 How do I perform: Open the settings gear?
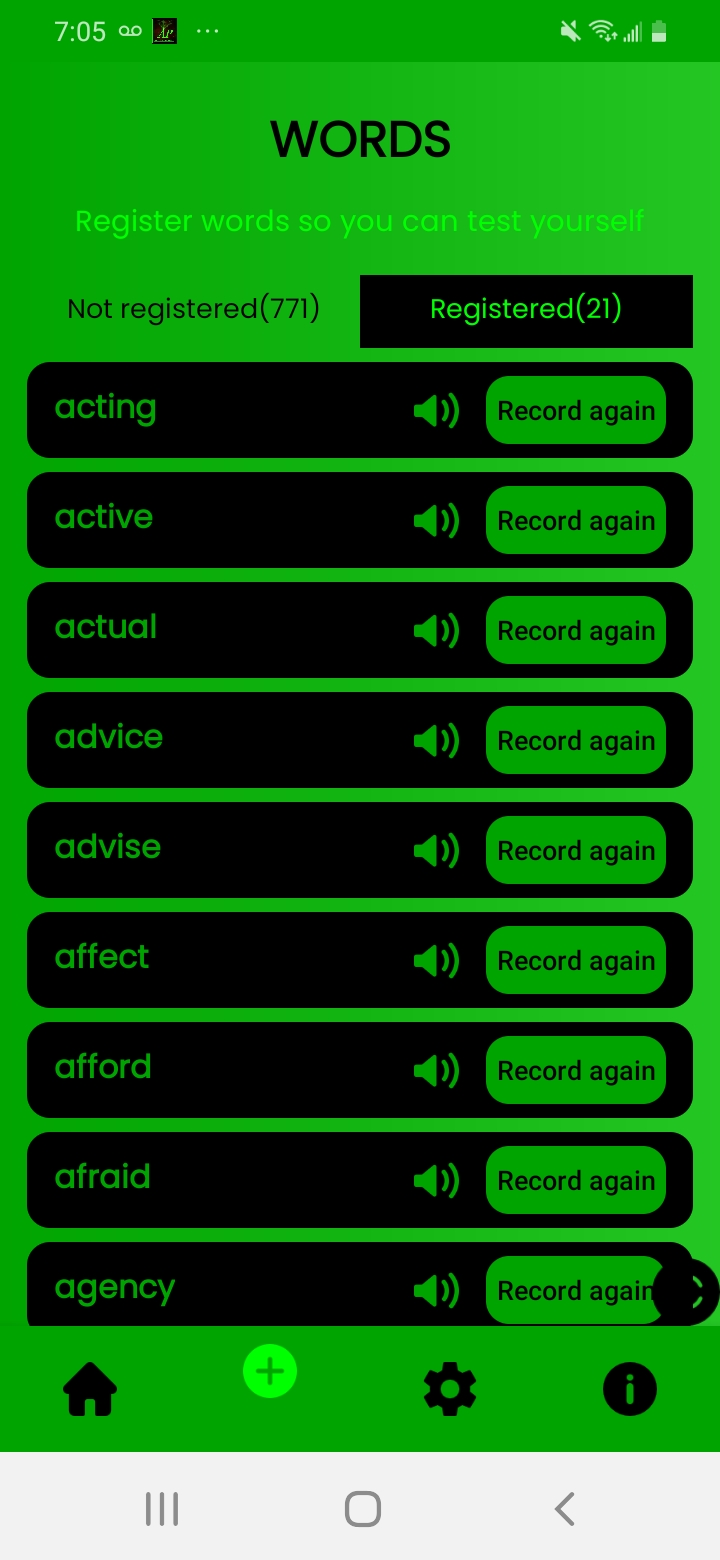450,1389
